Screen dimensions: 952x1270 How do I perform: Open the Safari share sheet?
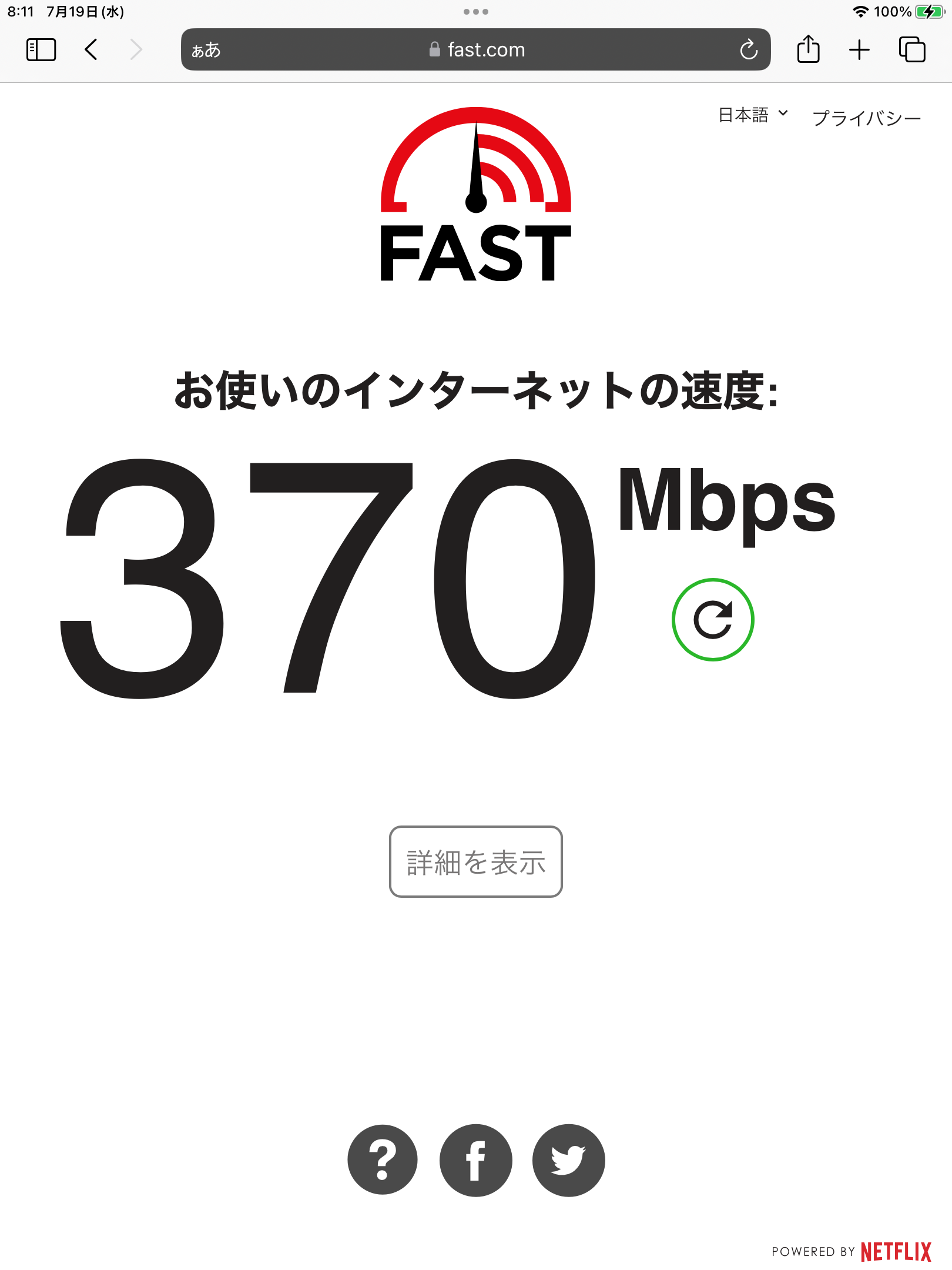808,49
